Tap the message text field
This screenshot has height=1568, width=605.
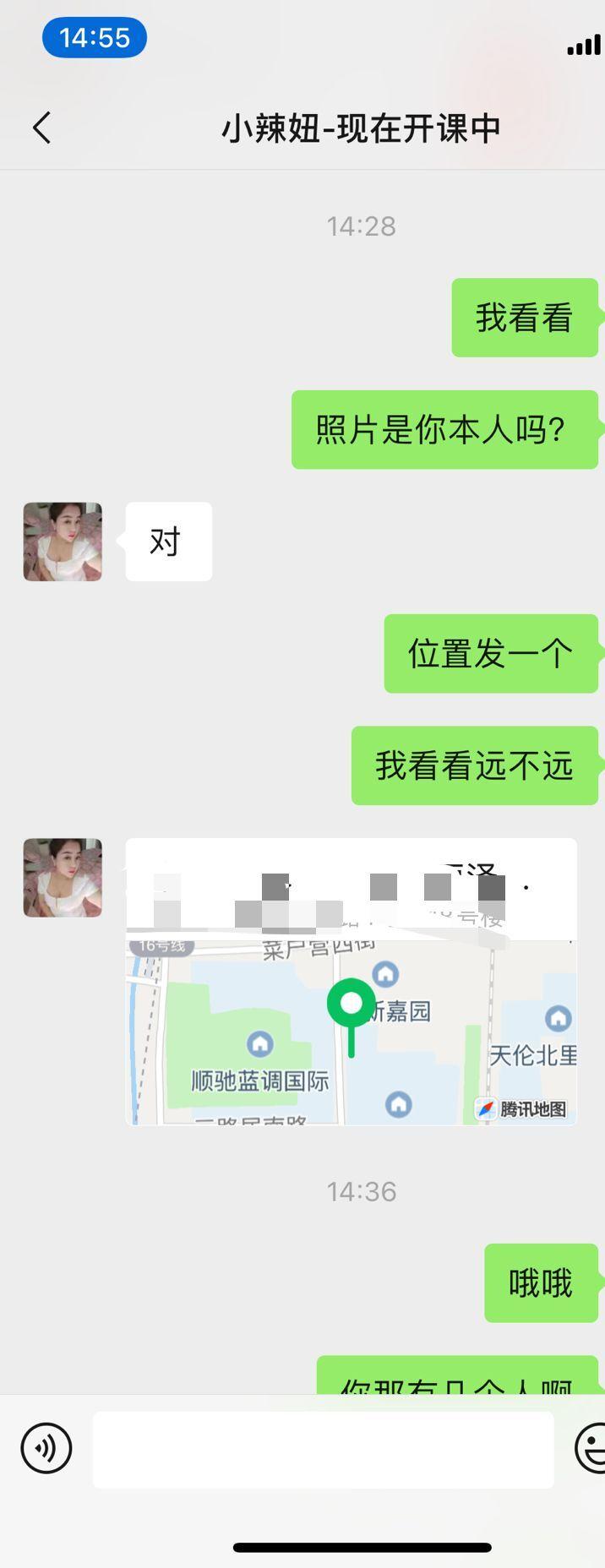[x=323, y=1449]
